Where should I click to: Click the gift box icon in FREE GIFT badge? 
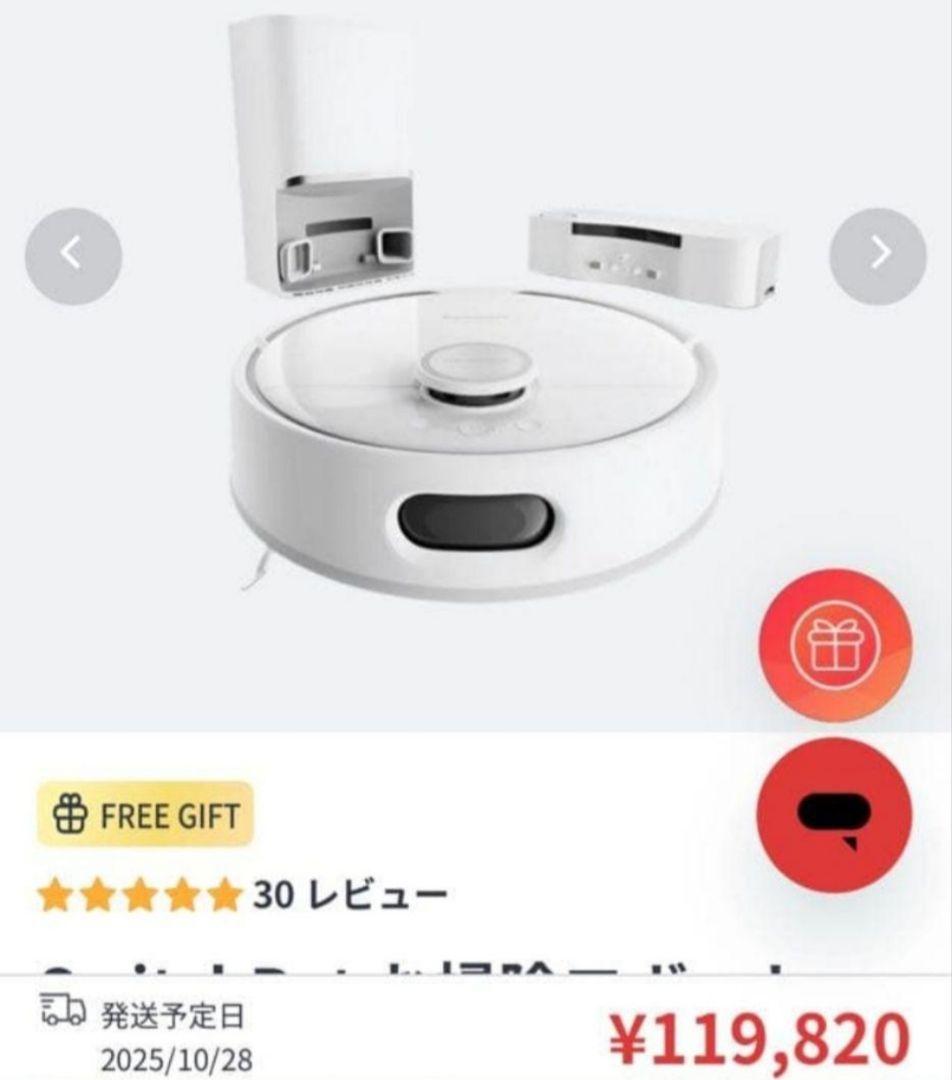click(x=69, y=815)
